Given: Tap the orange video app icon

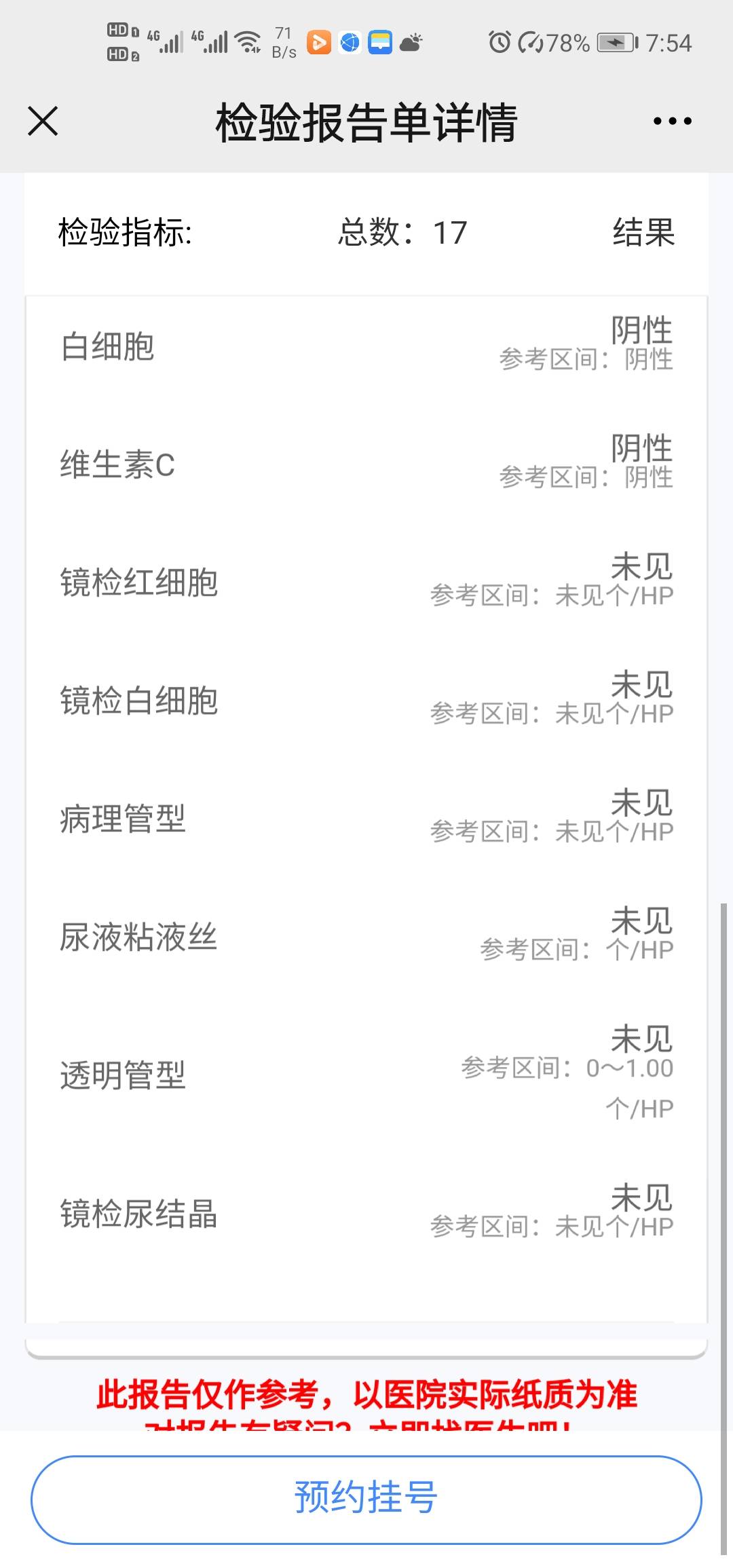Looking at the screenshot, I should click(x=318, y=42).
